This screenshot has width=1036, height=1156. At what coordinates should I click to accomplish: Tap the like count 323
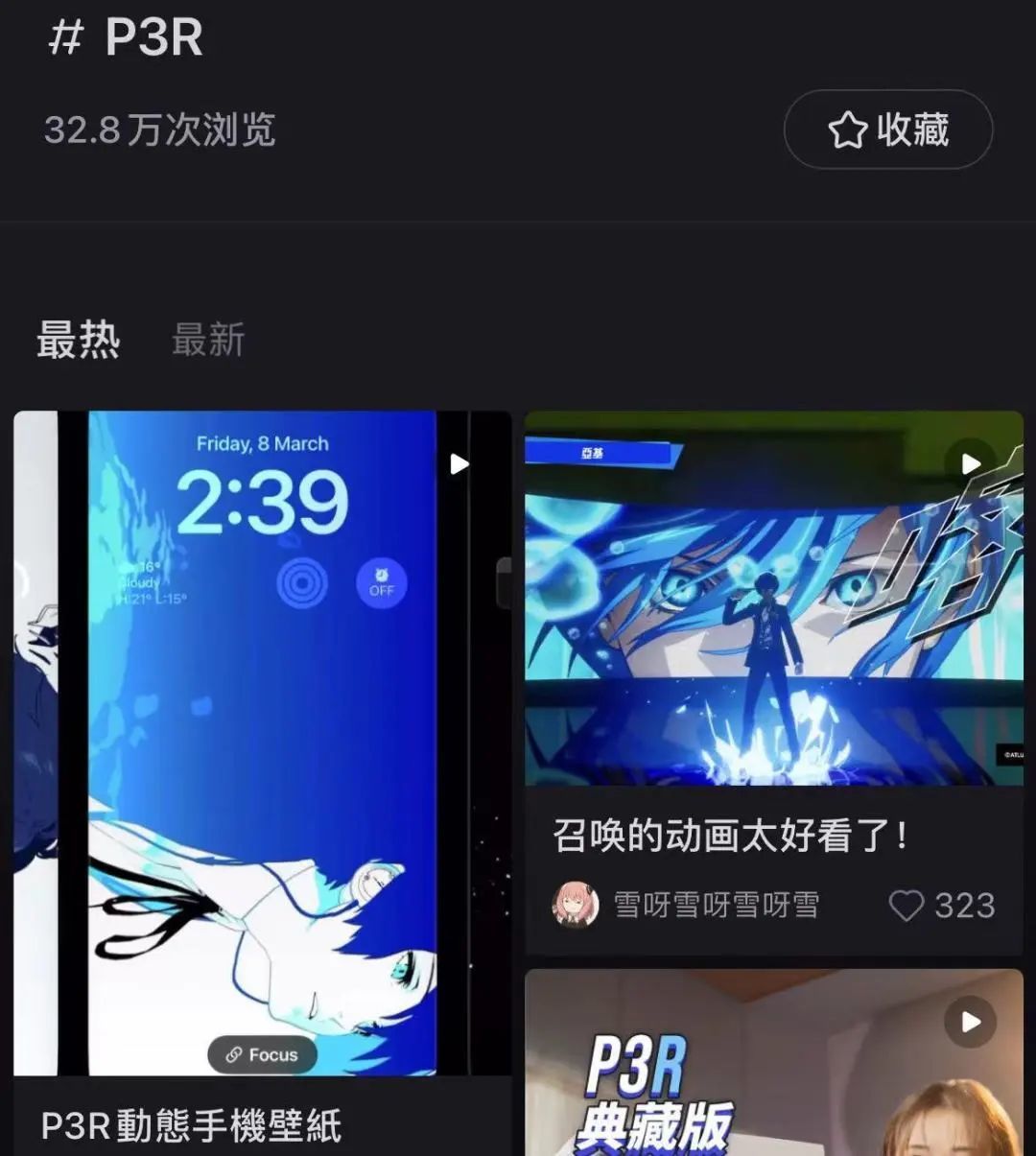[964, 906]
